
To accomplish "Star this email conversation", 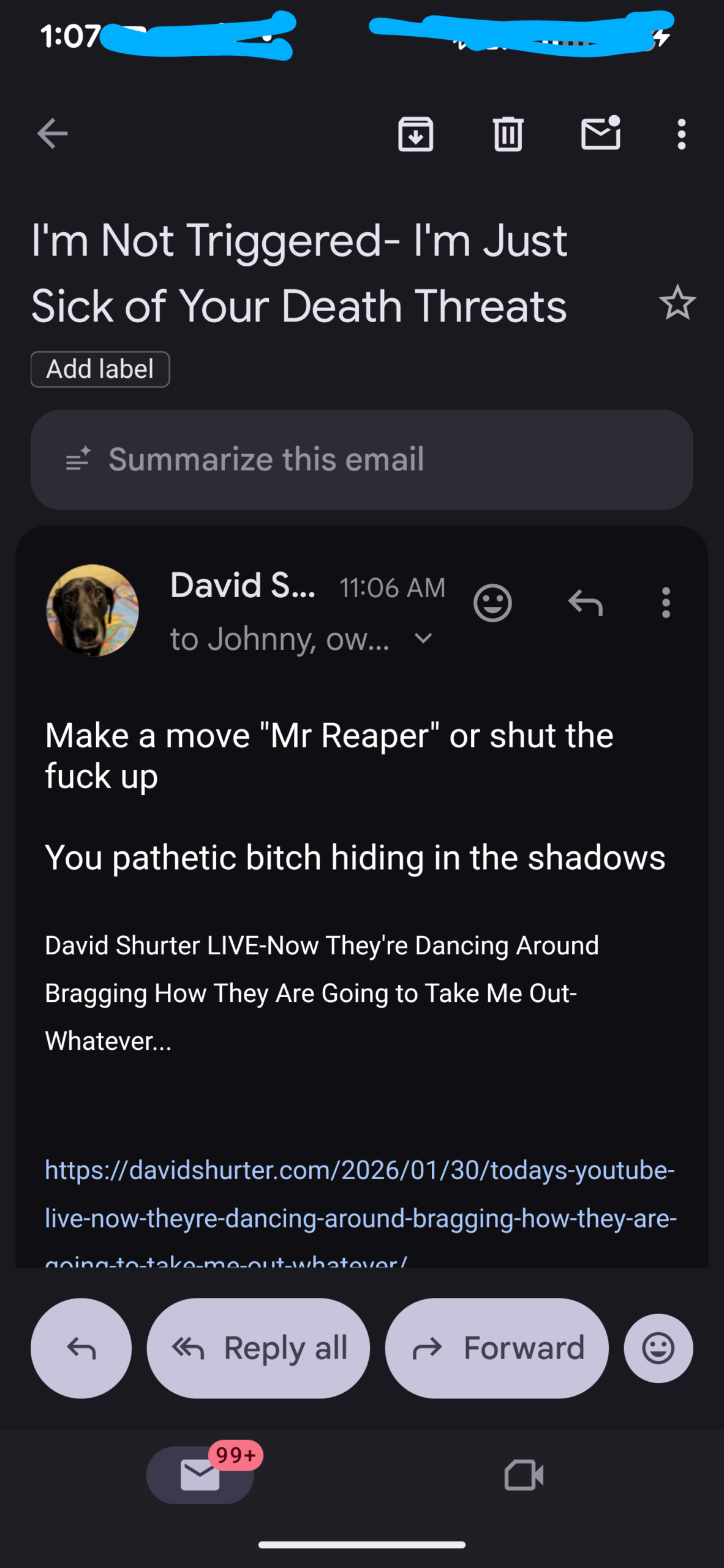I will pos(677,303).
